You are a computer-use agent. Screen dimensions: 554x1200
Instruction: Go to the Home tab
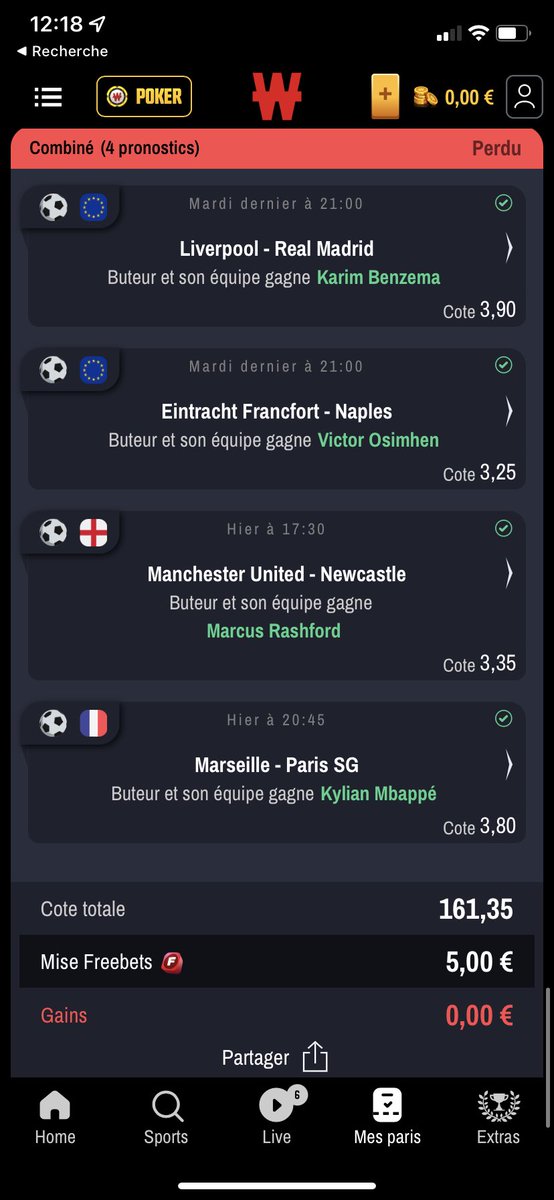click(55, 1118)
